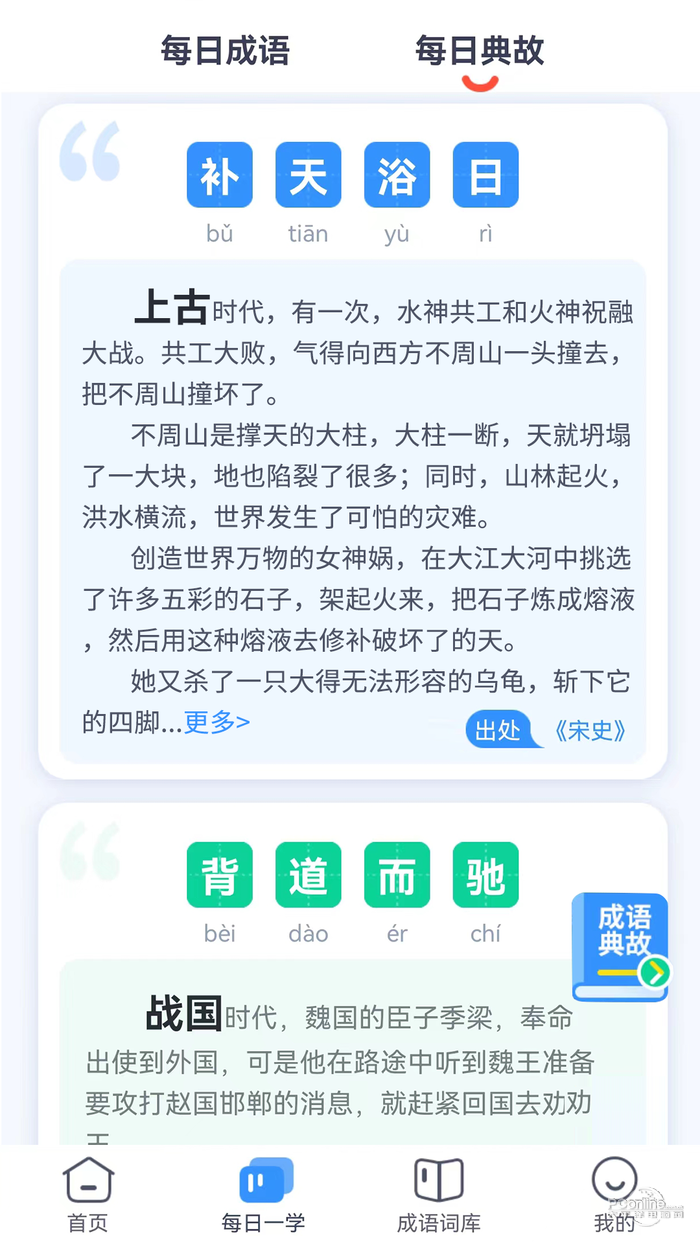Open the 补天浴日 idiom card

coord(352,176)
